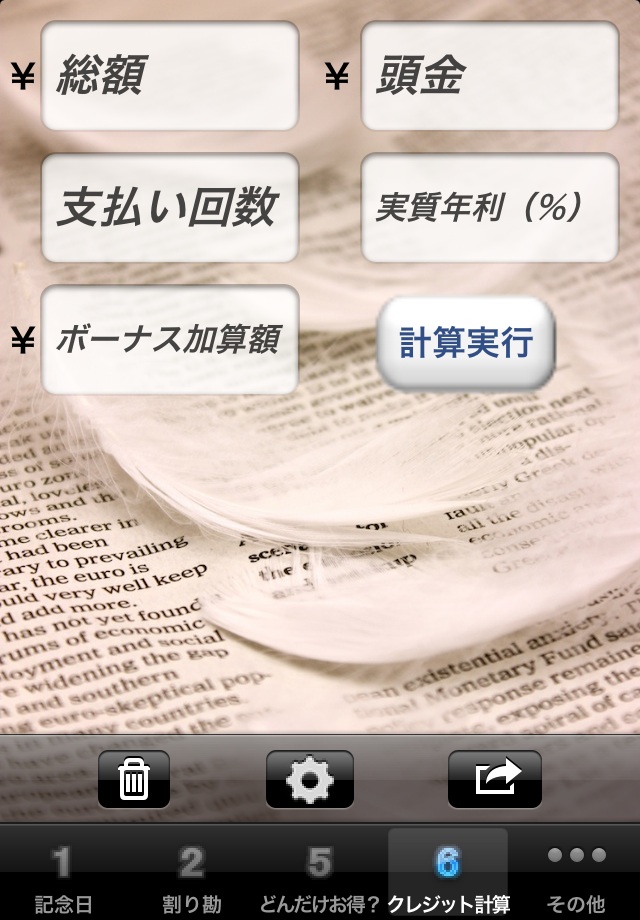The image size is (640, 920).
Task: Tap the 総額 total amount field
Action: (170, 76)
